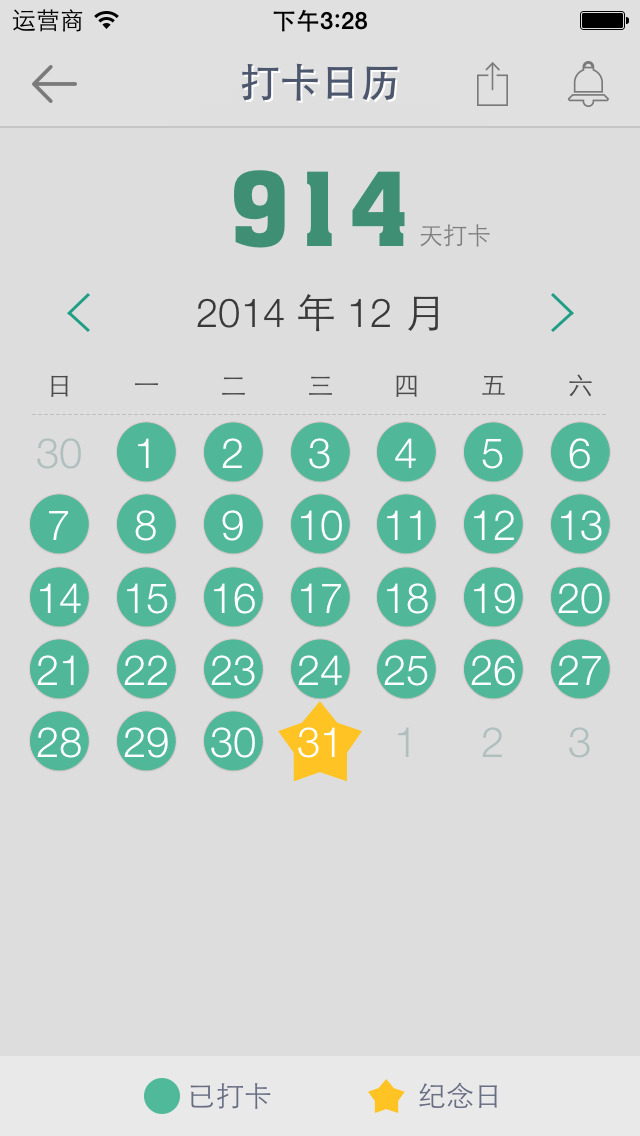Image resolution: width=640 pixels, height=1136 pixels.
Task: Choose December 14 in the calendar
Action: pyautogui.click(x=59, y=598)
